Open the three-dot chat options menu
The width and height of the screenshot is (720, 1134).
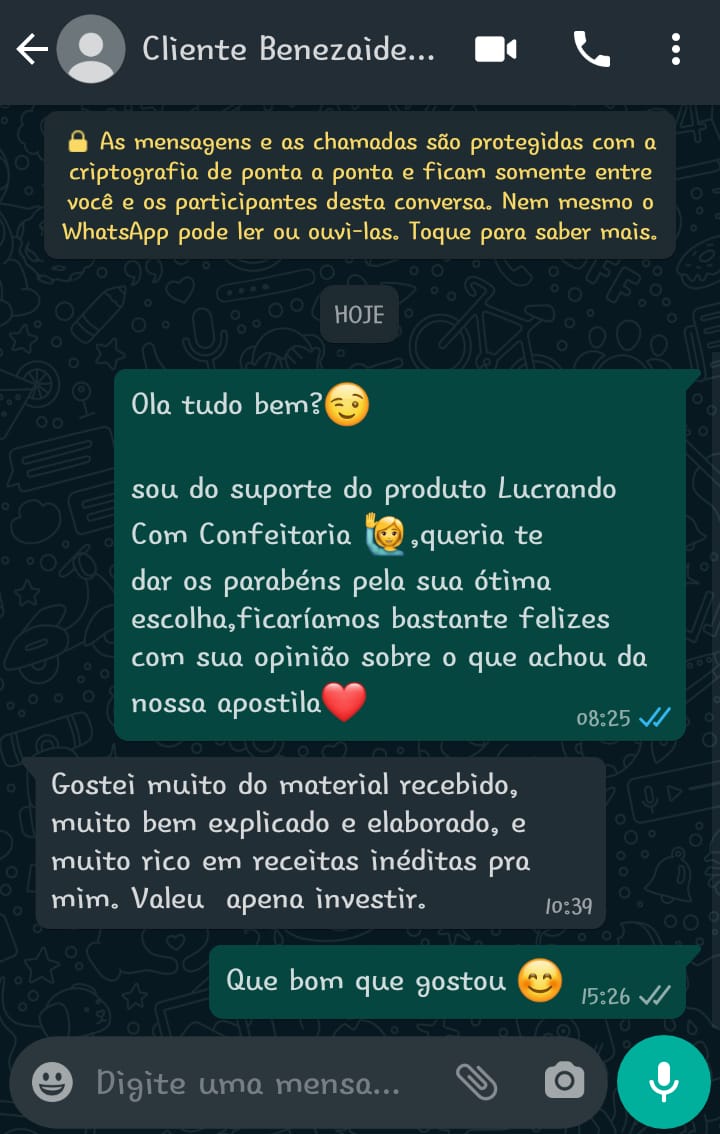676,48
